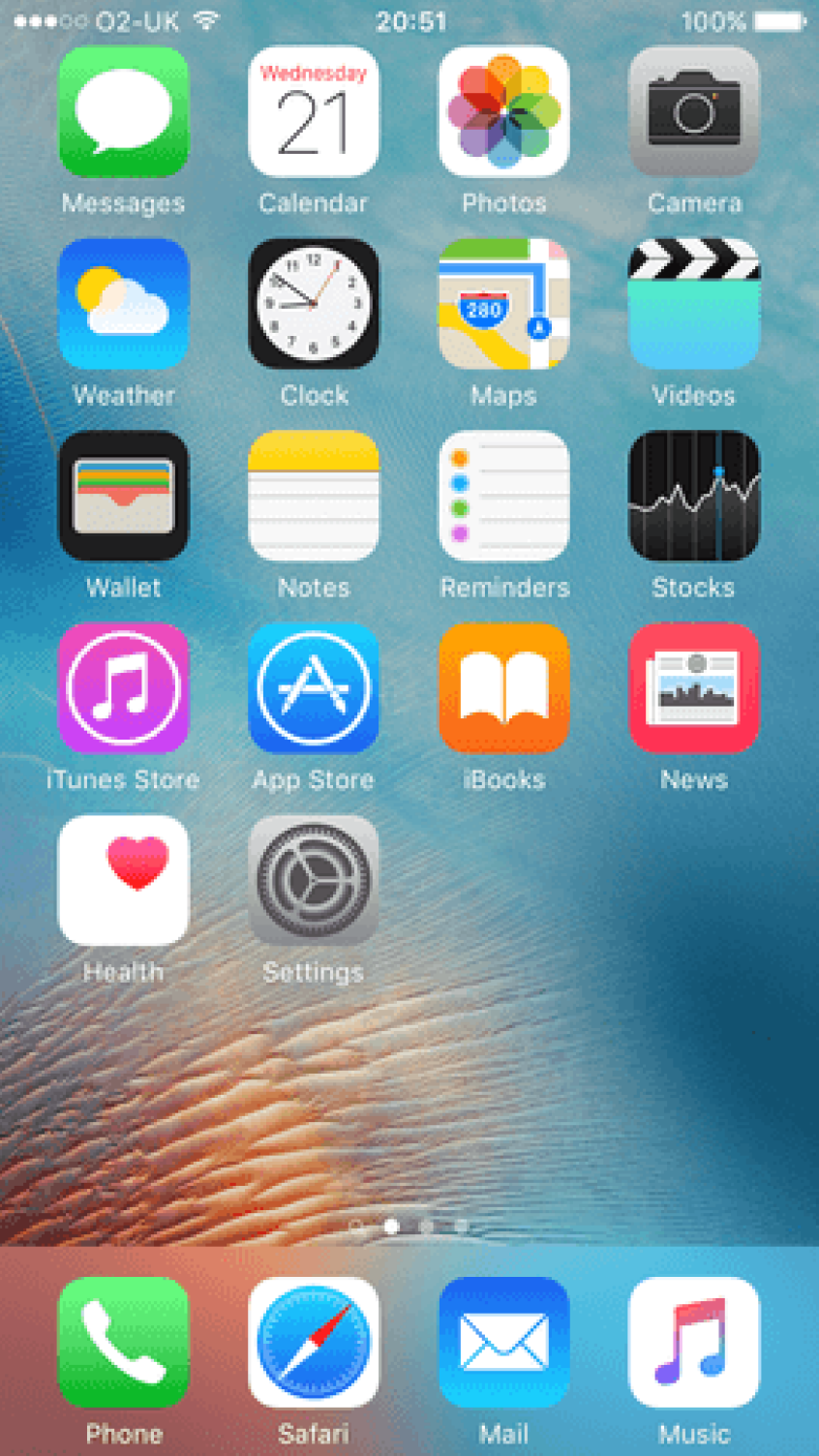Open the Photos app

pos(503,112)
